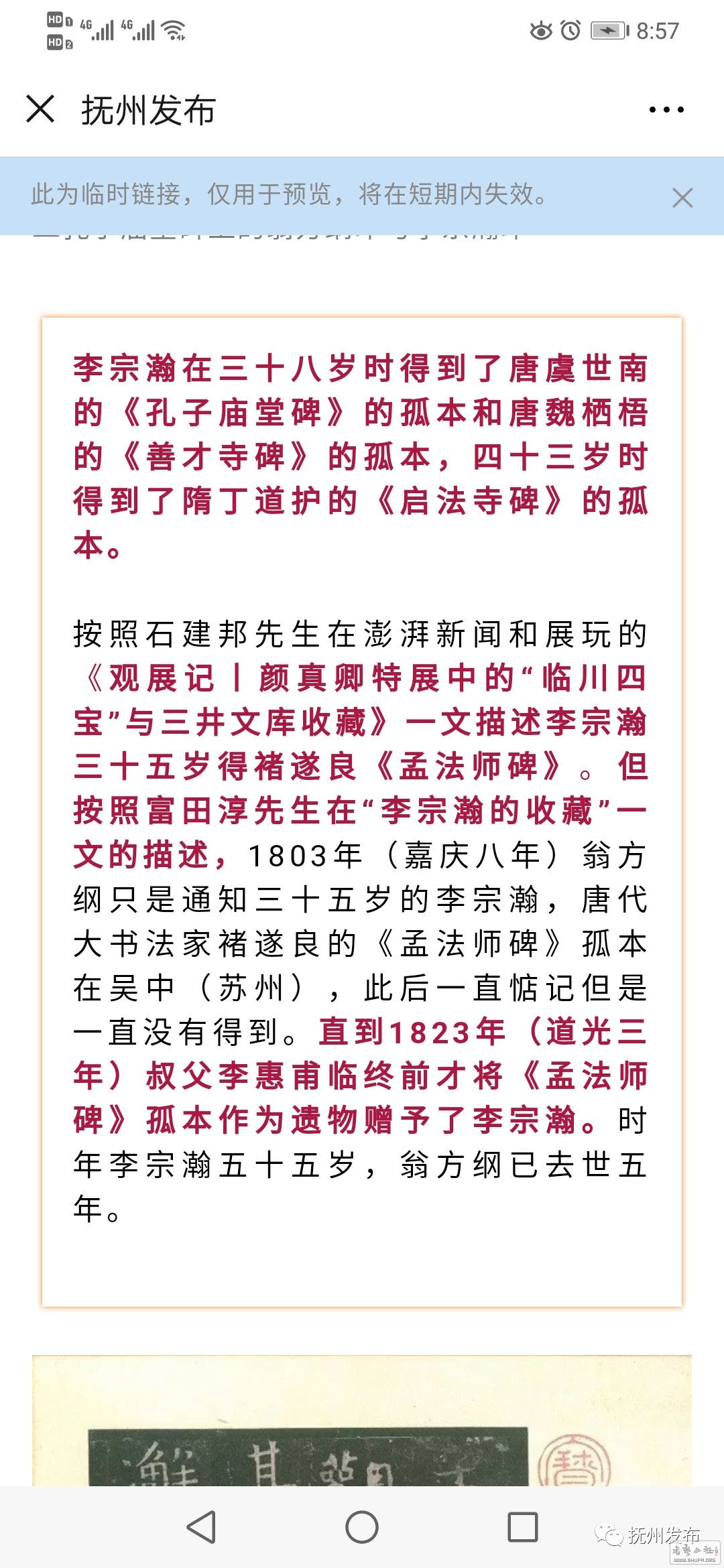Viewport: 724px width, 1568px height.
Task: Dismiss the temporary link notice banner
Action: point(682,198)
